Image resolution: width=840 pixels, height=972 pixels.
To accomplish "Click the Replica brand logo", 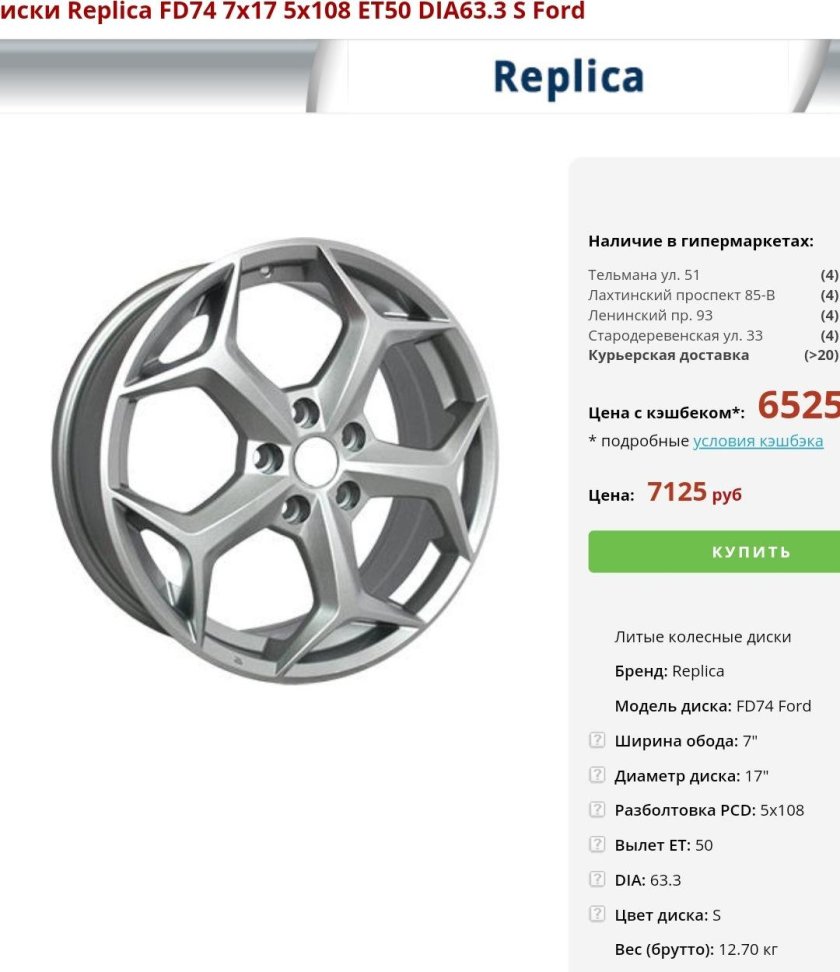I will tap(564, 78).
